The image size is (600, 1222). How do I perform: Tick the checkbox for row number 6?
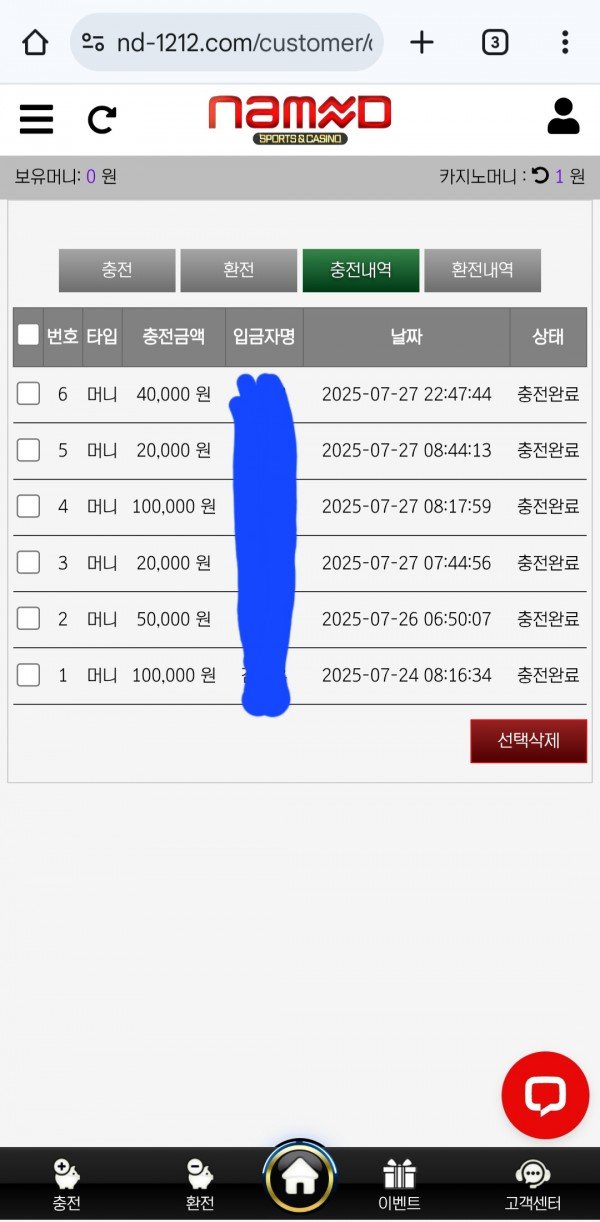(28, 394)
